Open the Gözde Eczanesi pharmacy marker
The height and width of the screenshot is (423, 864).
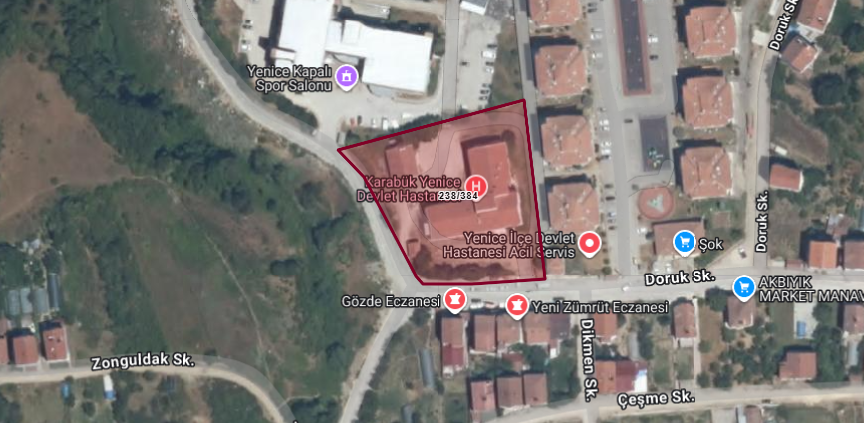(455, 299)
